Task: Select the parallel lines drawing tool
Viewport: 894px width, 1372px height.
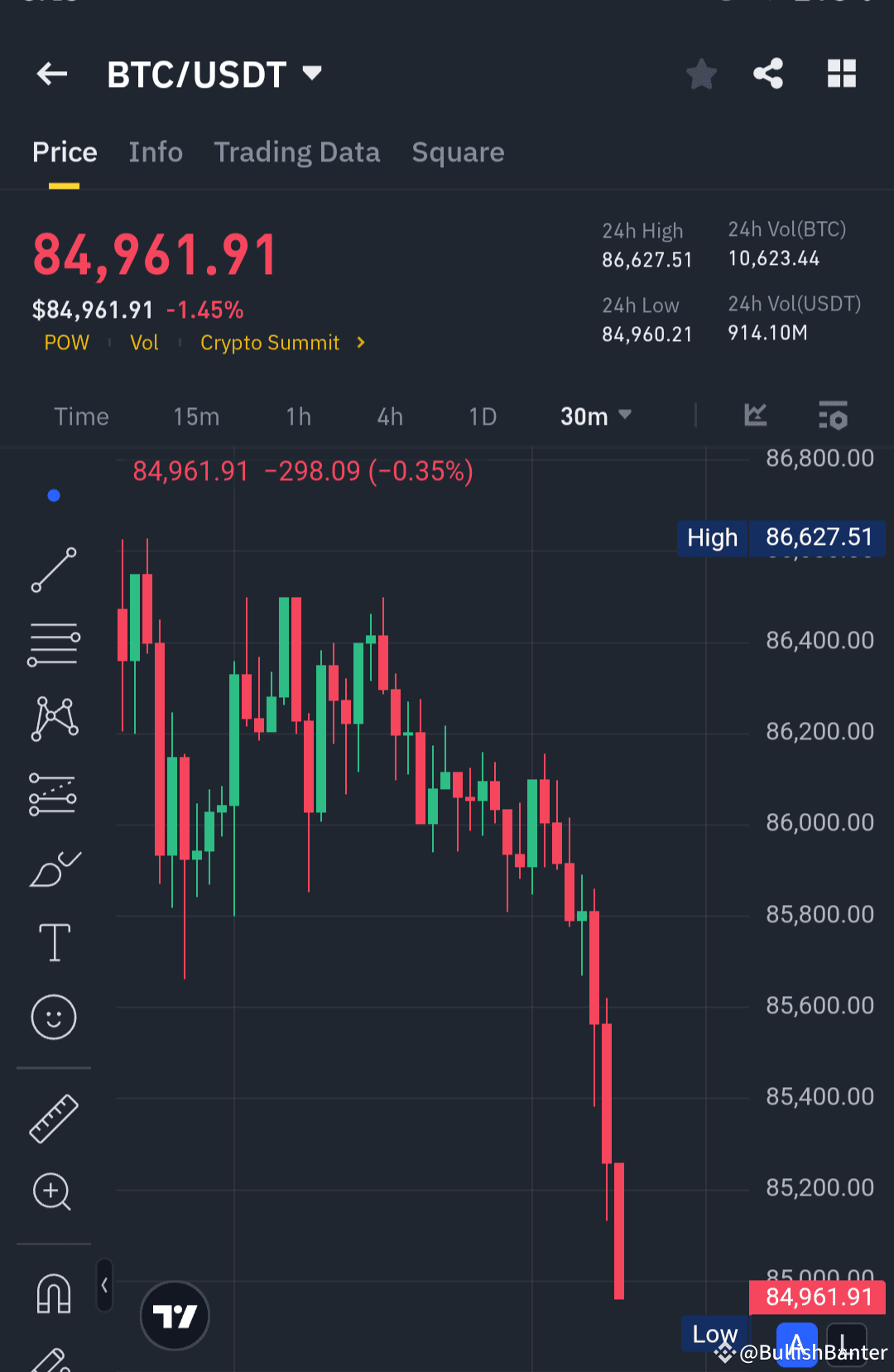Action: coord(54,643)
